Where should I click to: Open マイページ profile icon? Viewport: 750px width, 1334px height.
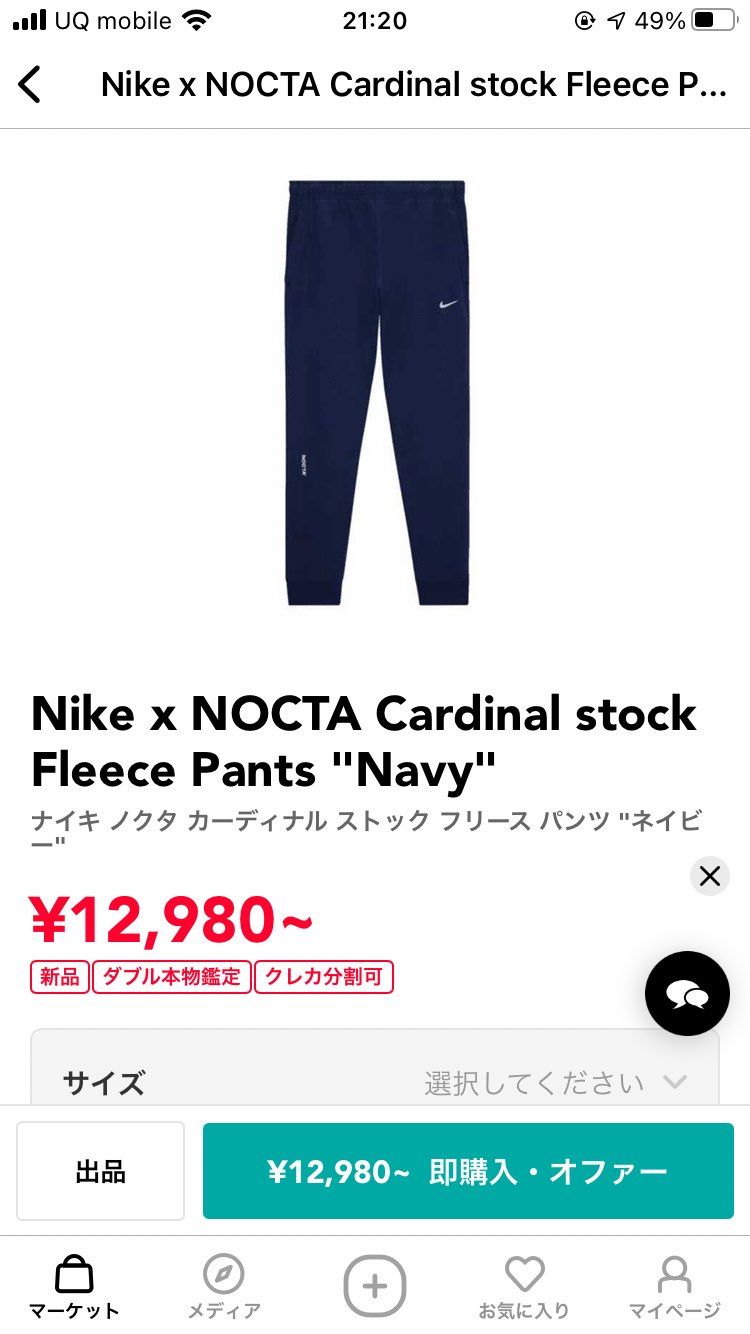click(x=675, y=1274)
